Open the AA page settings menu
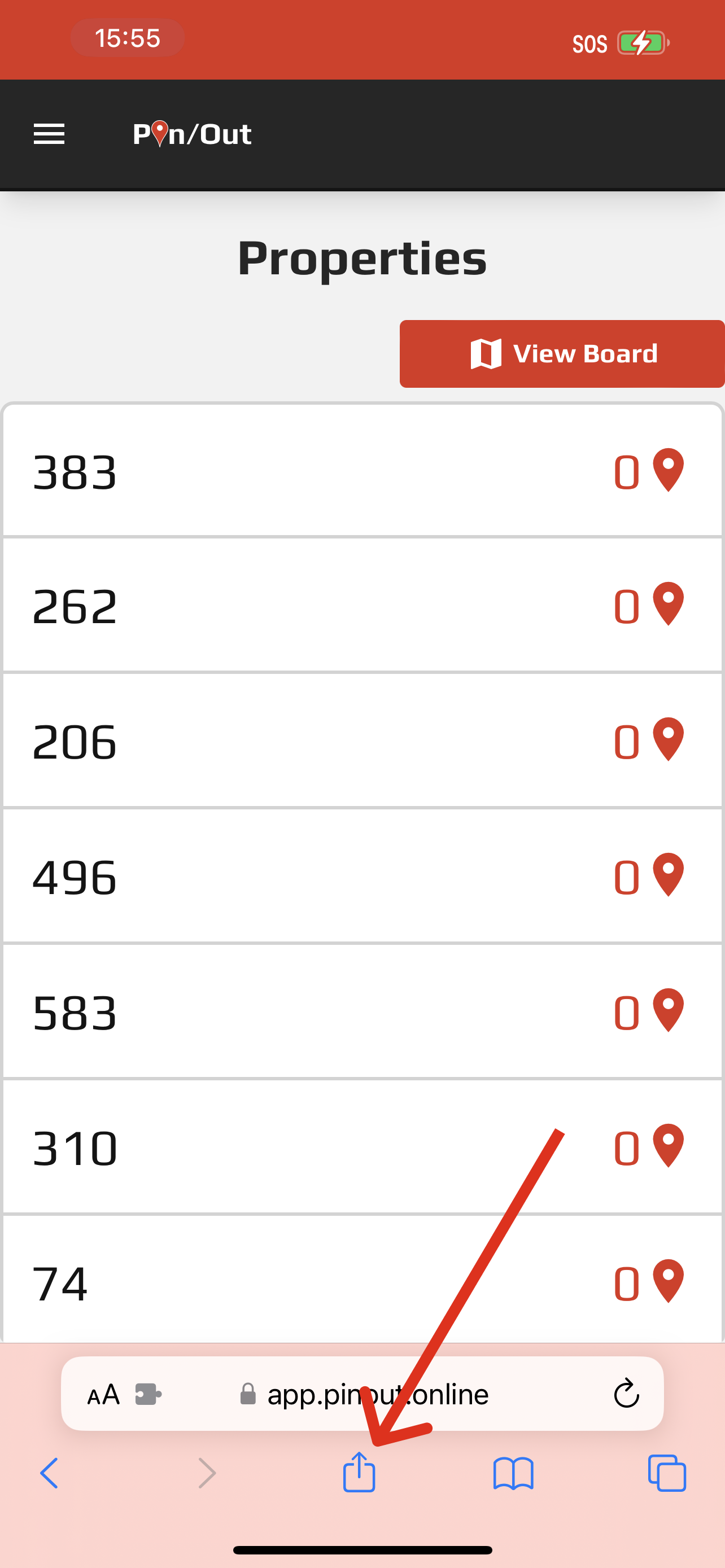 tap(103, 1394)
